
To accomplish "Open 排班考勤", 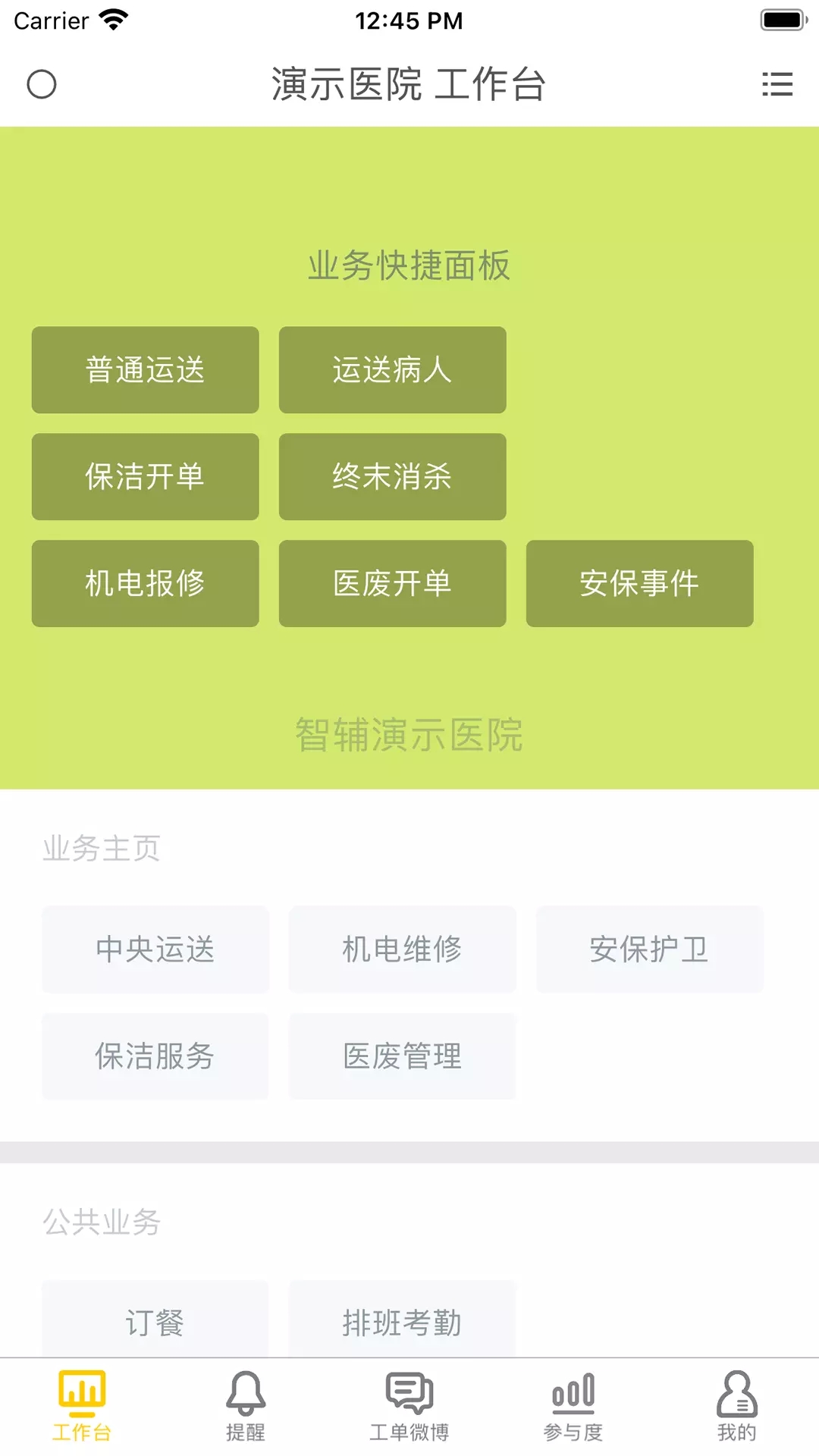I will click(x=402, y=1322).
